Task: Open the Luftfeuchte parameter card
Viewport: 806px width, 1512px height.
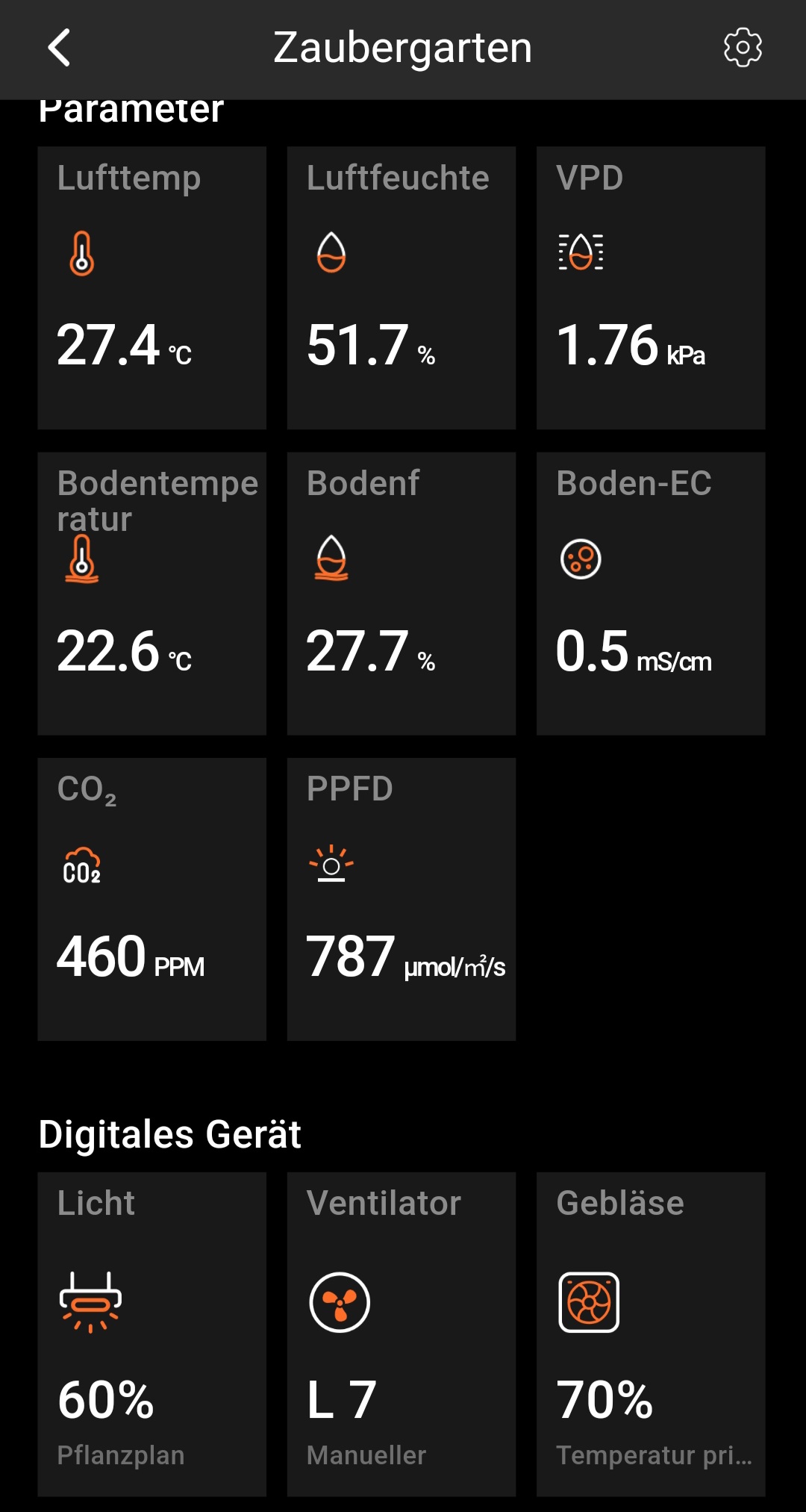Action: (402, 287)
